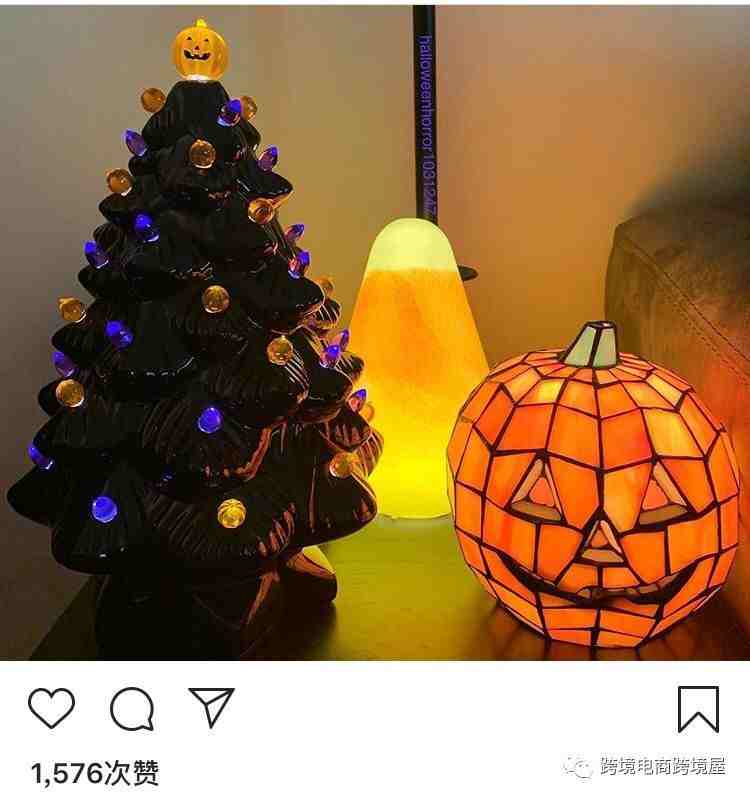Bookmark this post to saved
The width and height of the screenshot is (750, 800).
[698, 709]
